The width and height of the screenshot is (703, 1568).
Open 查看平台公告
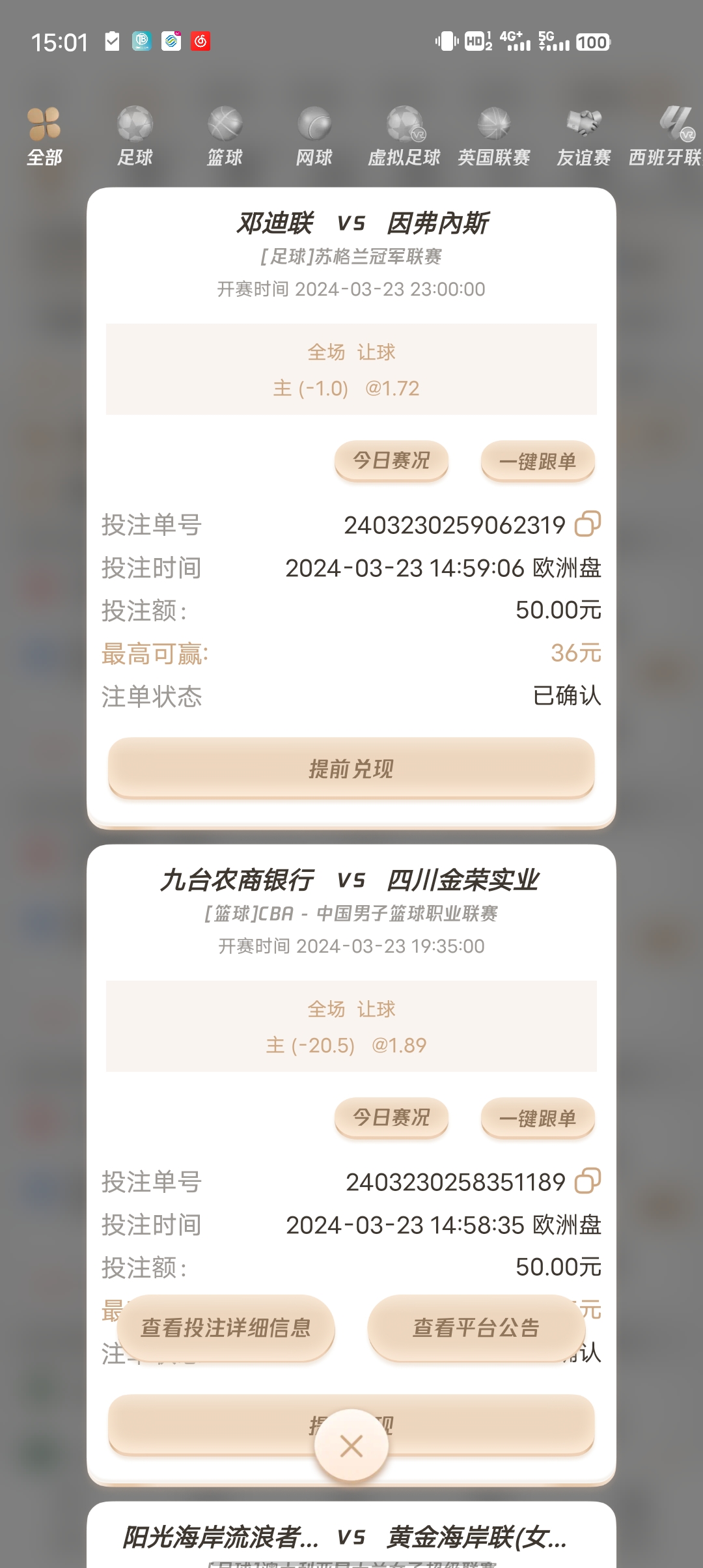476,1328
